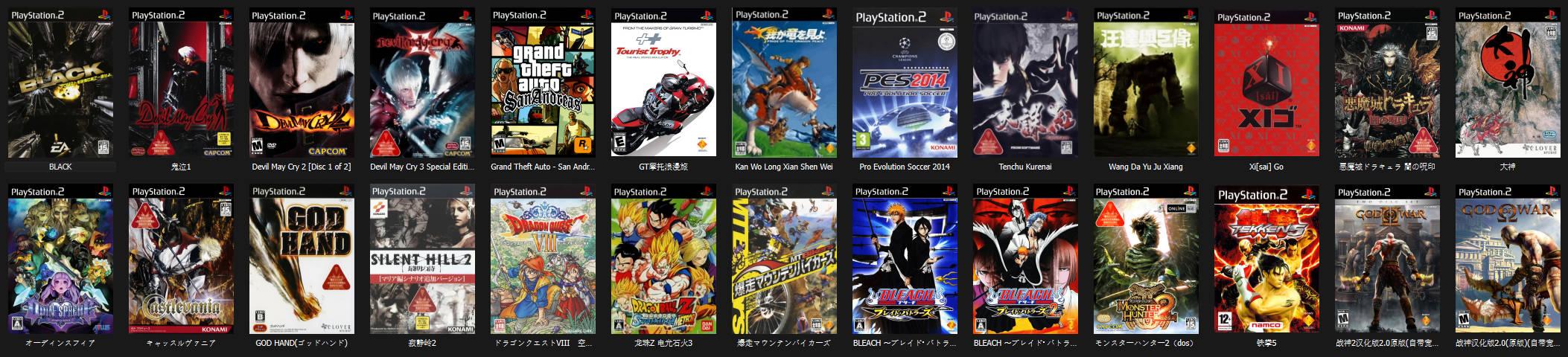The height and width of the screenshot is (357, 1568).
Task: Open Kan Wo Long Xian Shen Wei
Action: click(784, 83)
